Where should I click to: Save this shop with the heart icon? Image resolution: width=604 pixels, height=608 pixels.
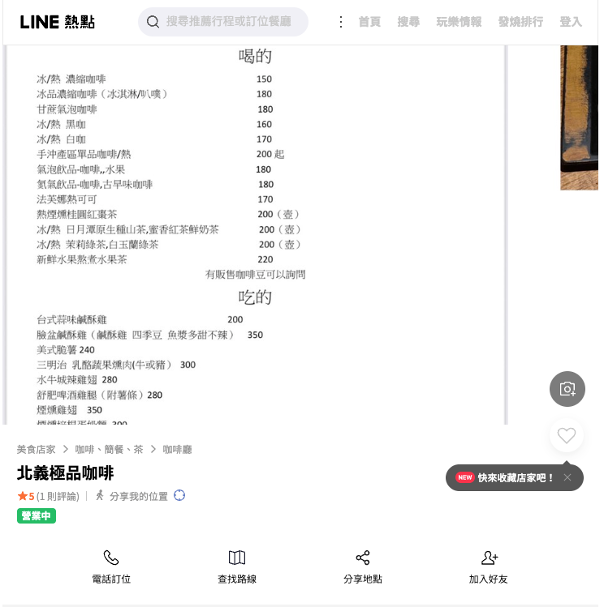567,436
